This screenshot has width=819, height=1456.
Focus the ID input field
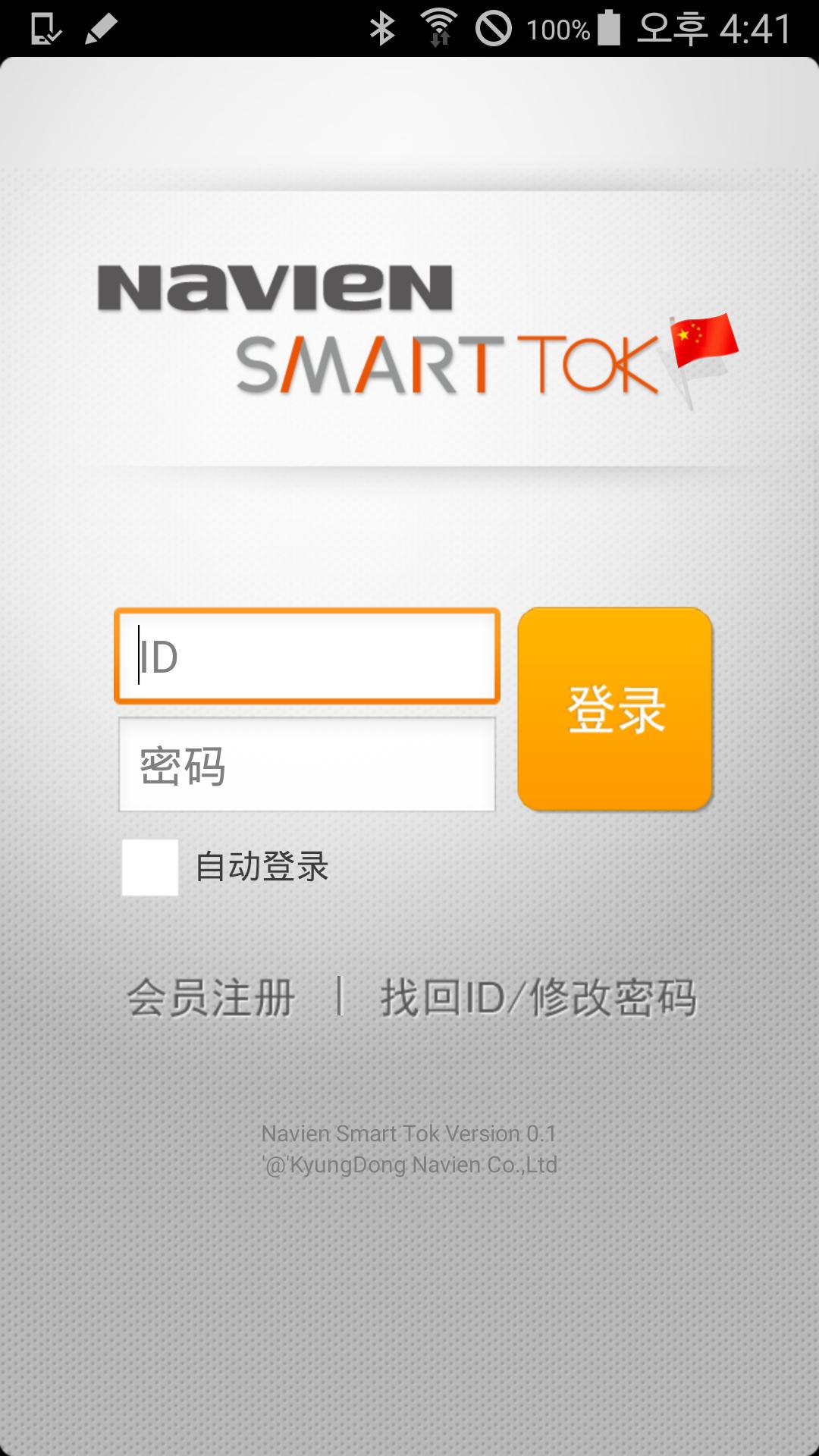click(x=306, y=656)
